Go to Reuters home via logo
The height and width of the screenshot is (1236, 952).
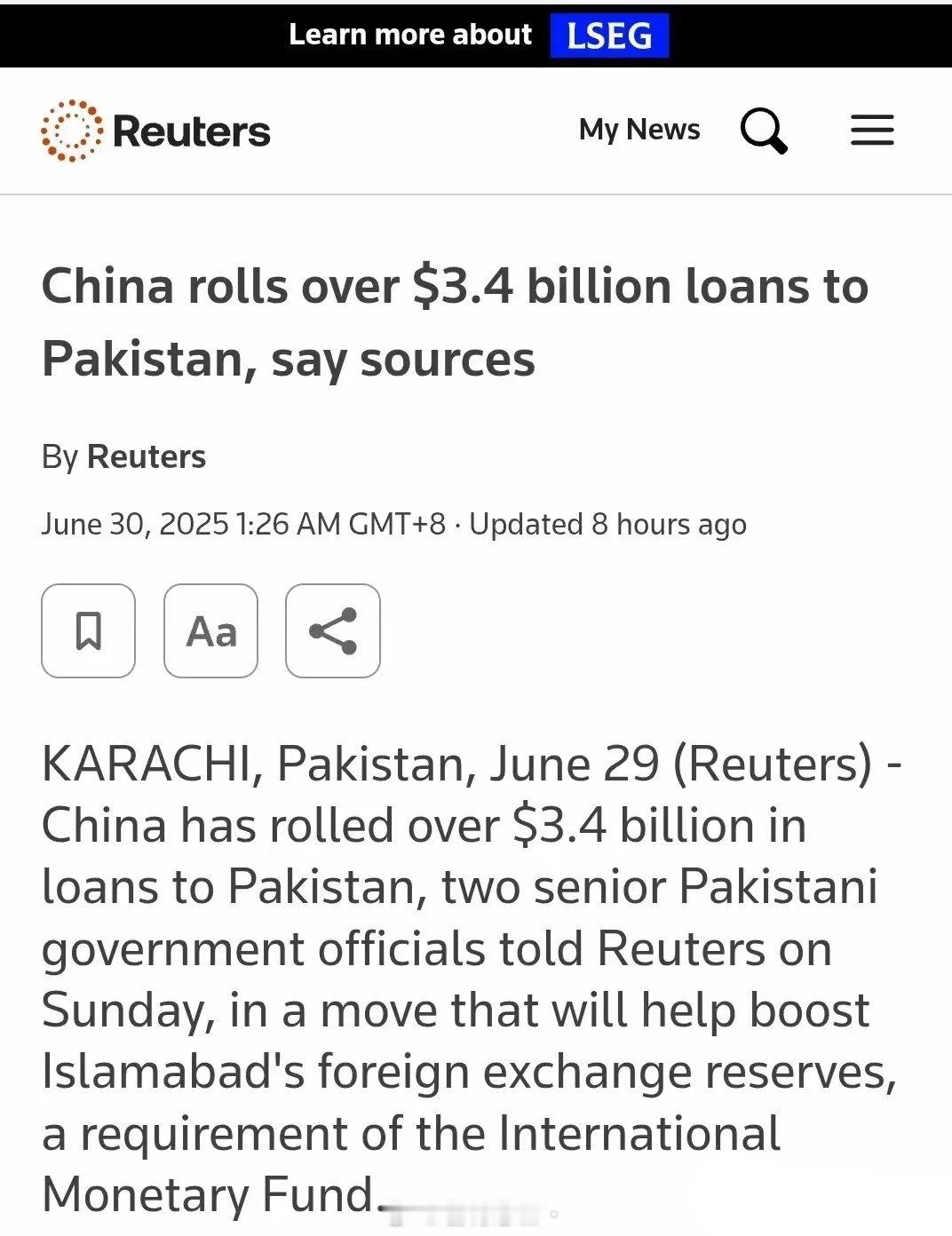point(156,131)
